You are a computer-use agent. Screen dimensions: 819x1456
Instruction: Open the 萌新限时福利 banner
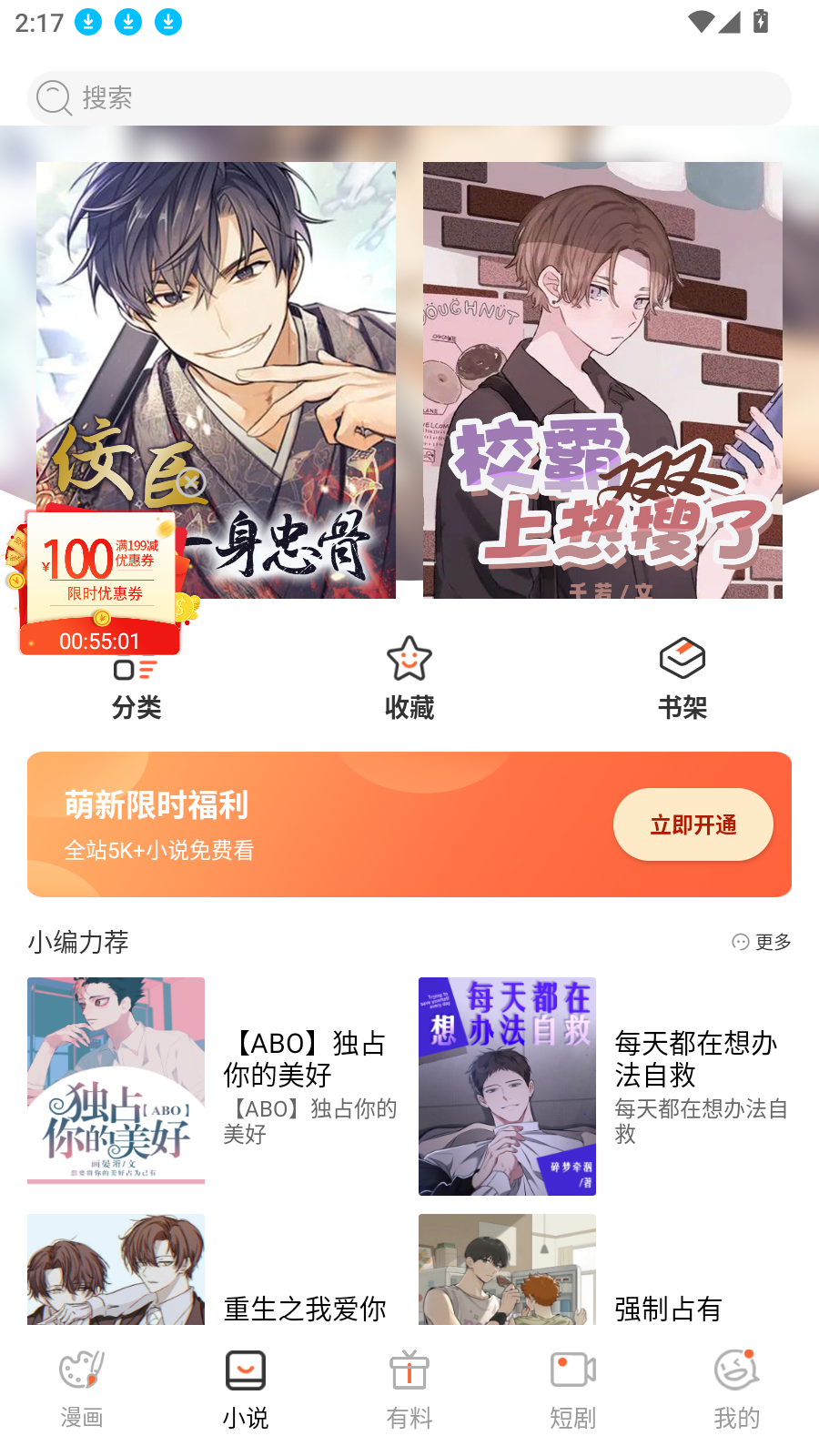(409, 824)
